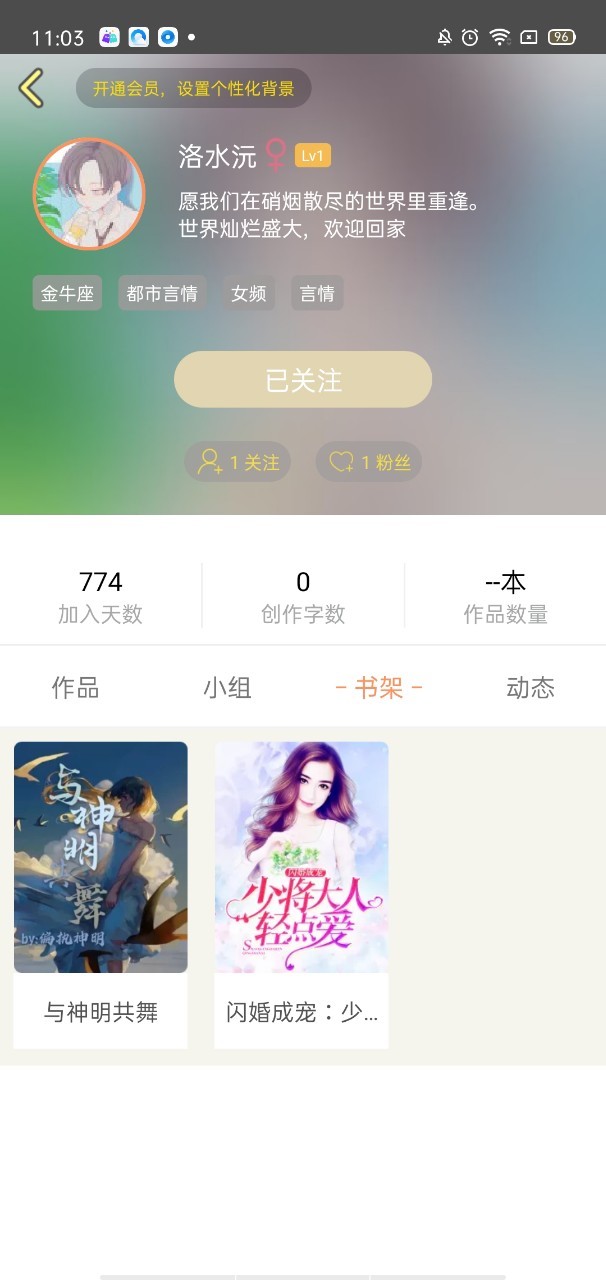This screenshot has height=1280, width=606.
Task: View the 1 粉丝 fans list
Action: (x=369, y=462)
